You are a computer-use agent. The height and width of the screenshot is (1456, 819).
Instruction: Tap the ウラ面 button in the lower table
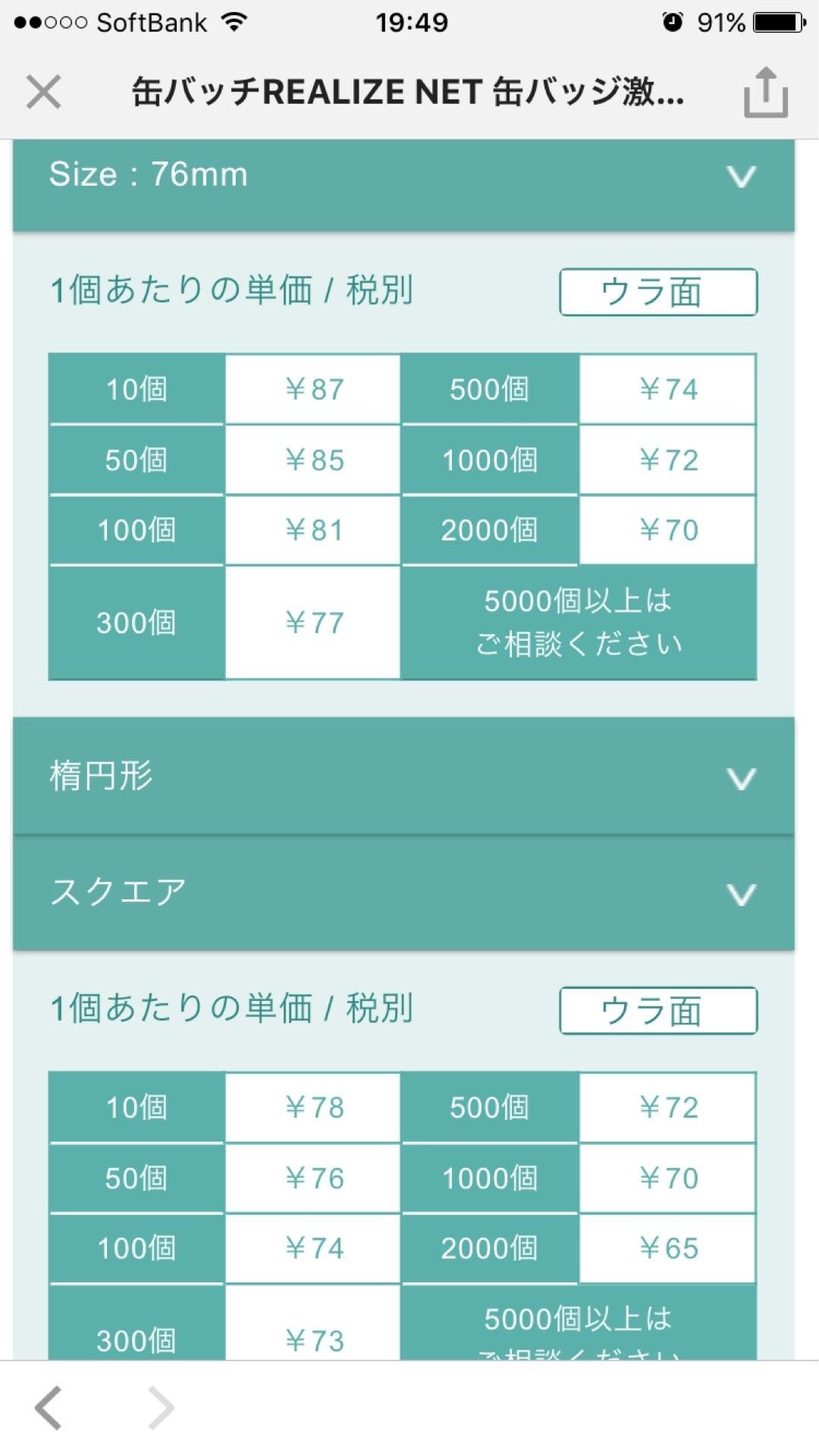tap(657, 1009)
